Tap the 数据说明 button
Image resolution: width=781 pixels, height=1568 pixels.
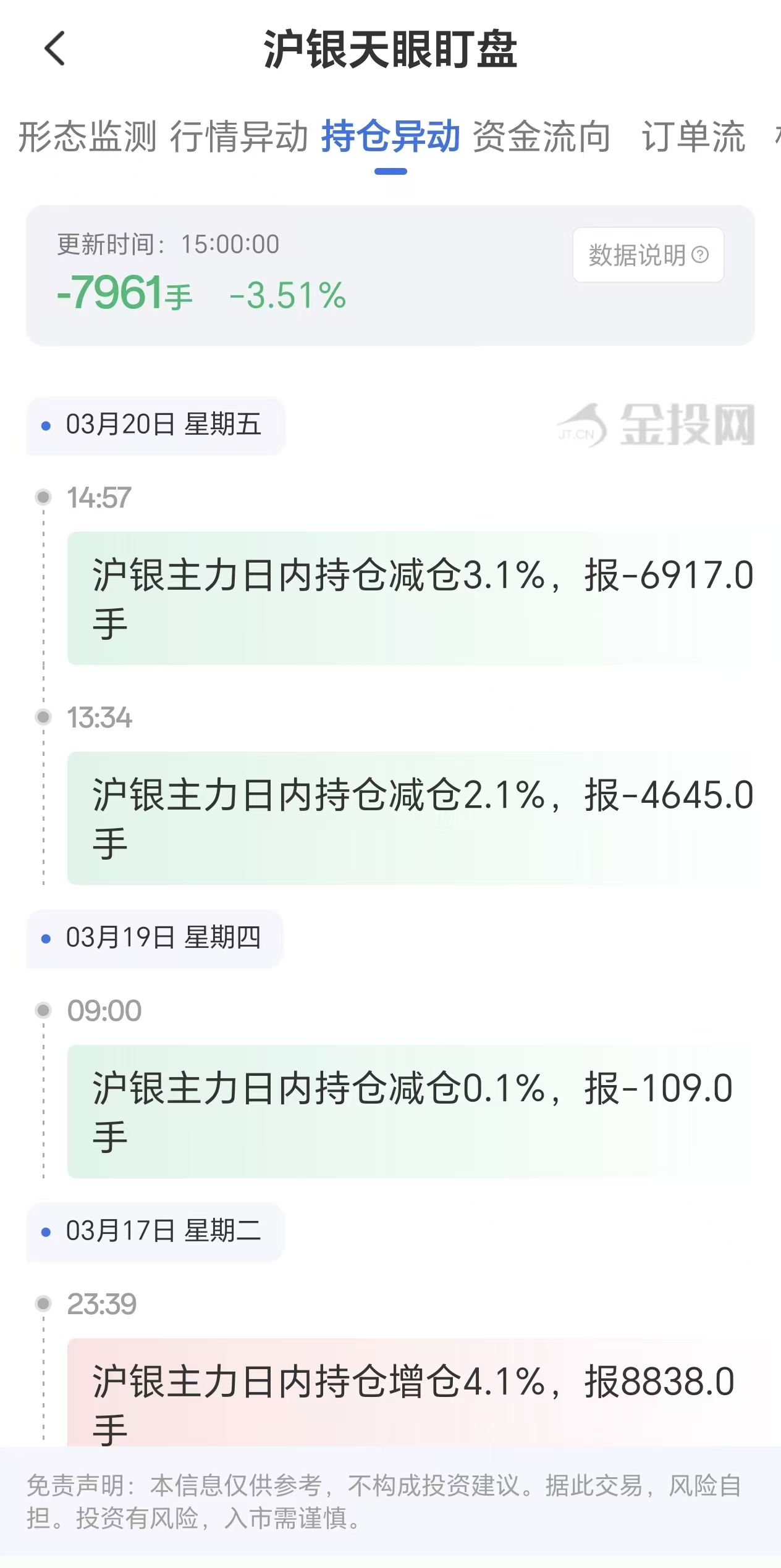648,255
